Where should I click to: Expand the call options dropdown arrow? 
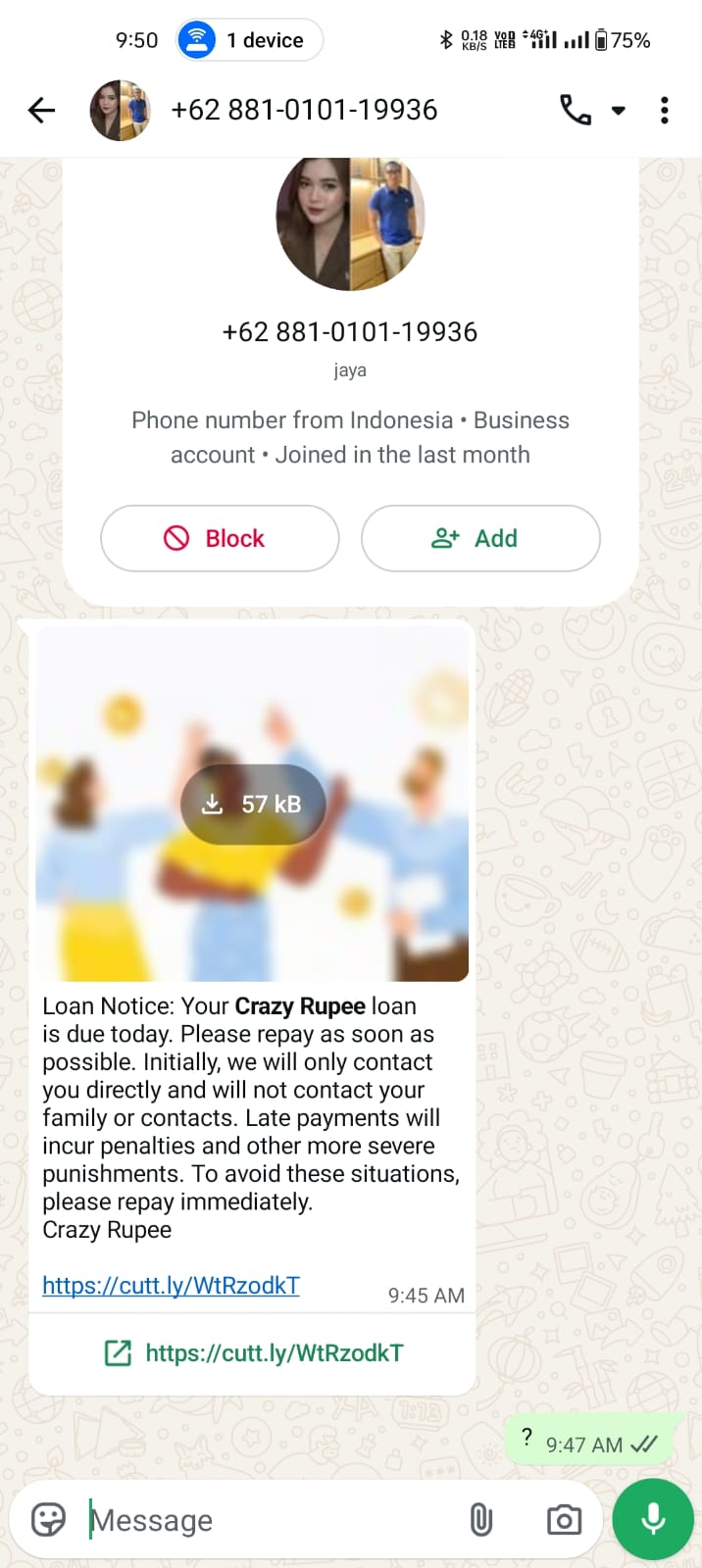[619, 110]
